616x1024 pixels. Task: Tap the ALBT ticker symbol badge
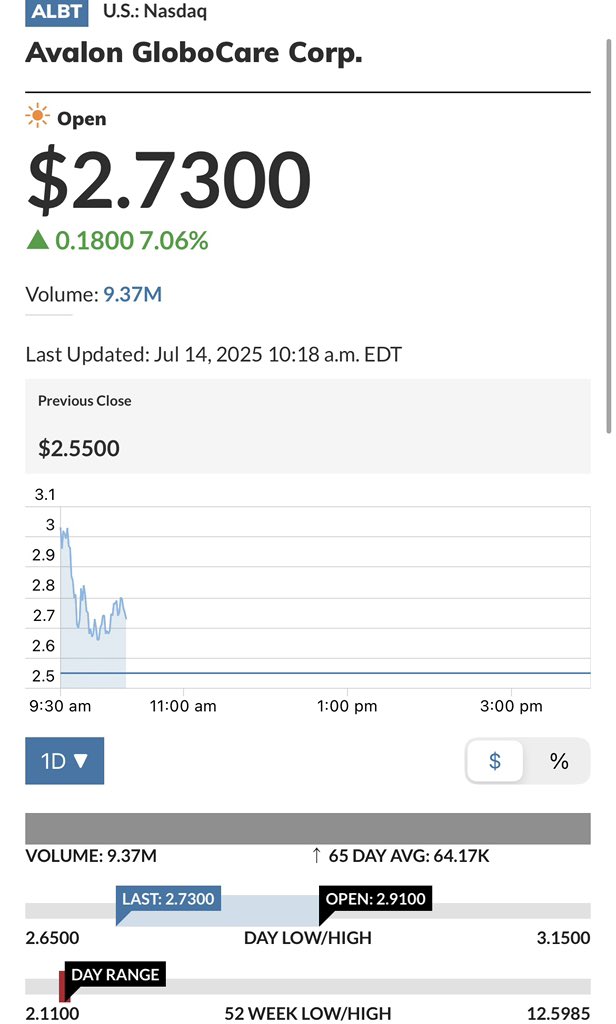tap(56, 12)
